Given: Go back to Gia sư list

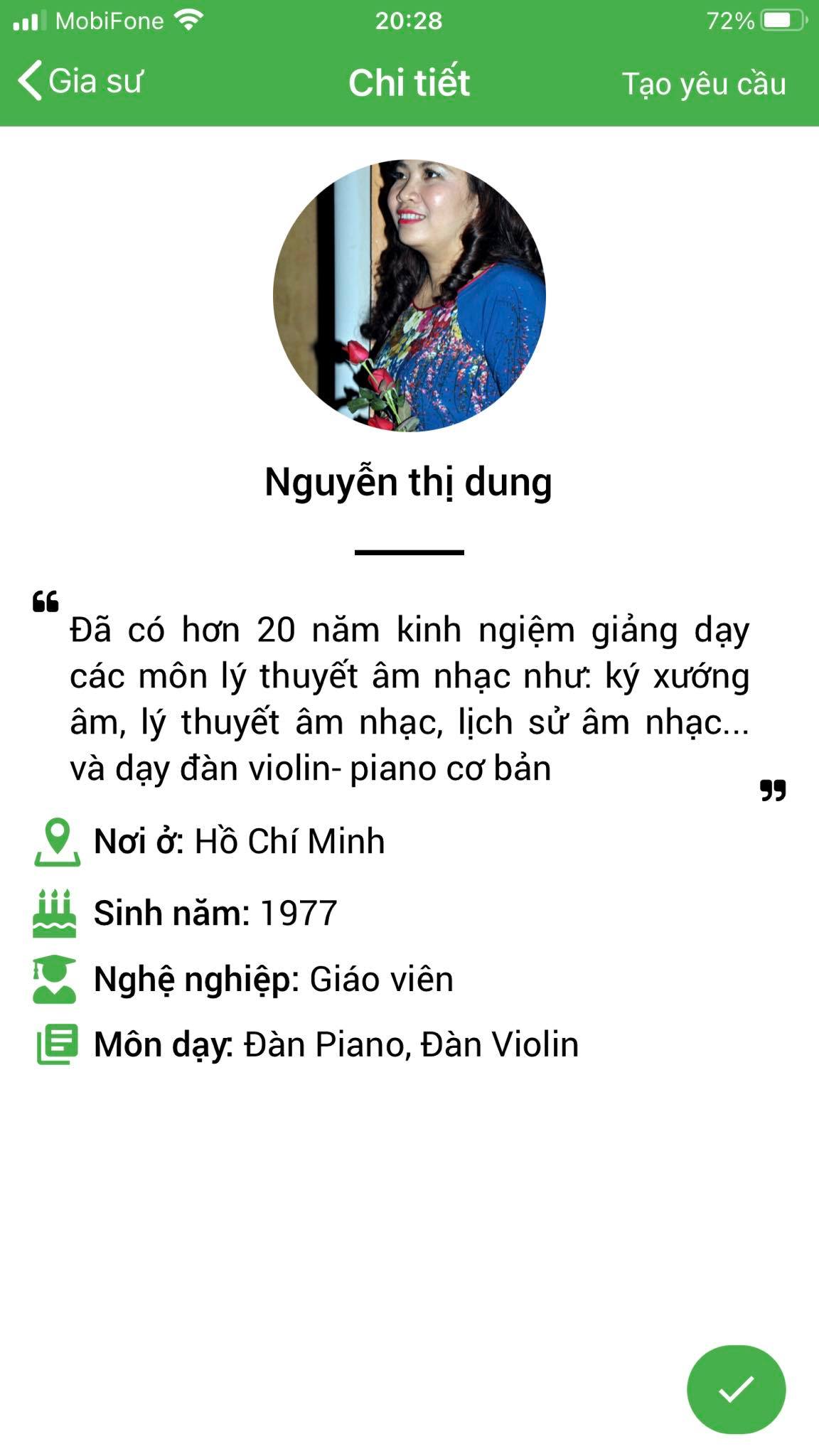Looking at the screenshot, I should point(80,81).
